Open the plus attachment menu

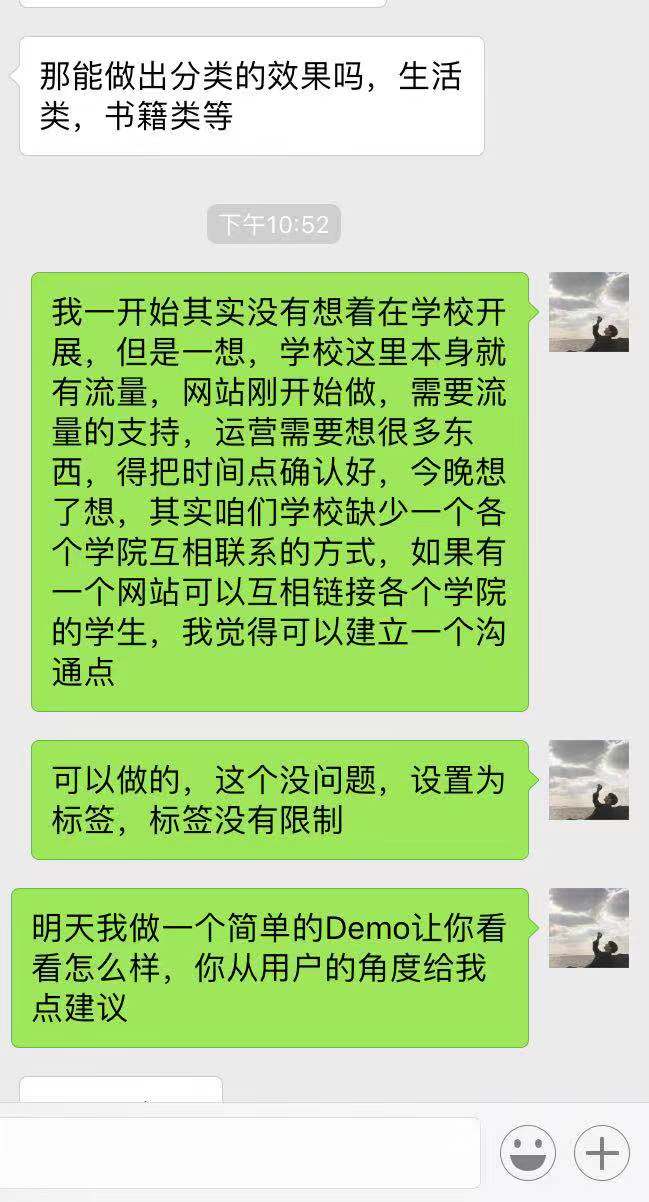[602, 1152]
